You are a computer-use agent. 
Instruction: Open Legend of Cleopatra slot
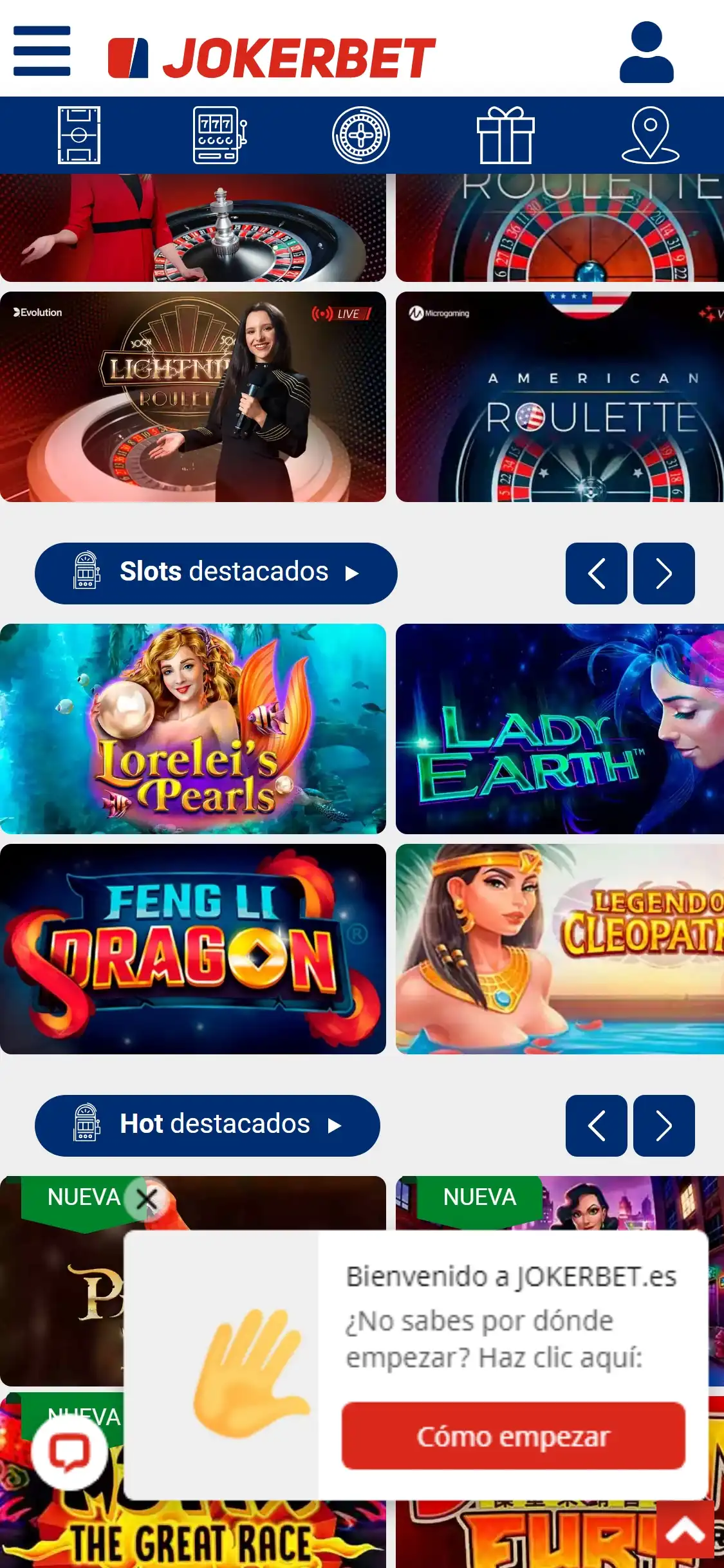click(559, 949)
